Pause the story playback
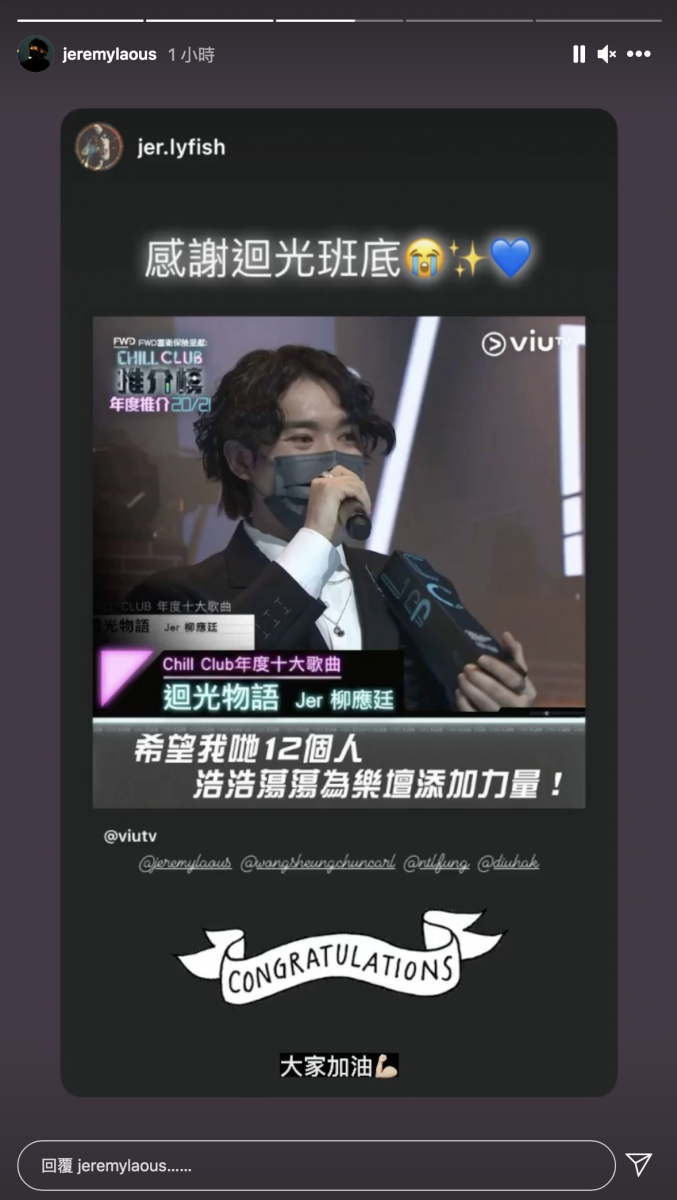Image resolution: width=677 pixels, height=1200 pixels. 578,54
